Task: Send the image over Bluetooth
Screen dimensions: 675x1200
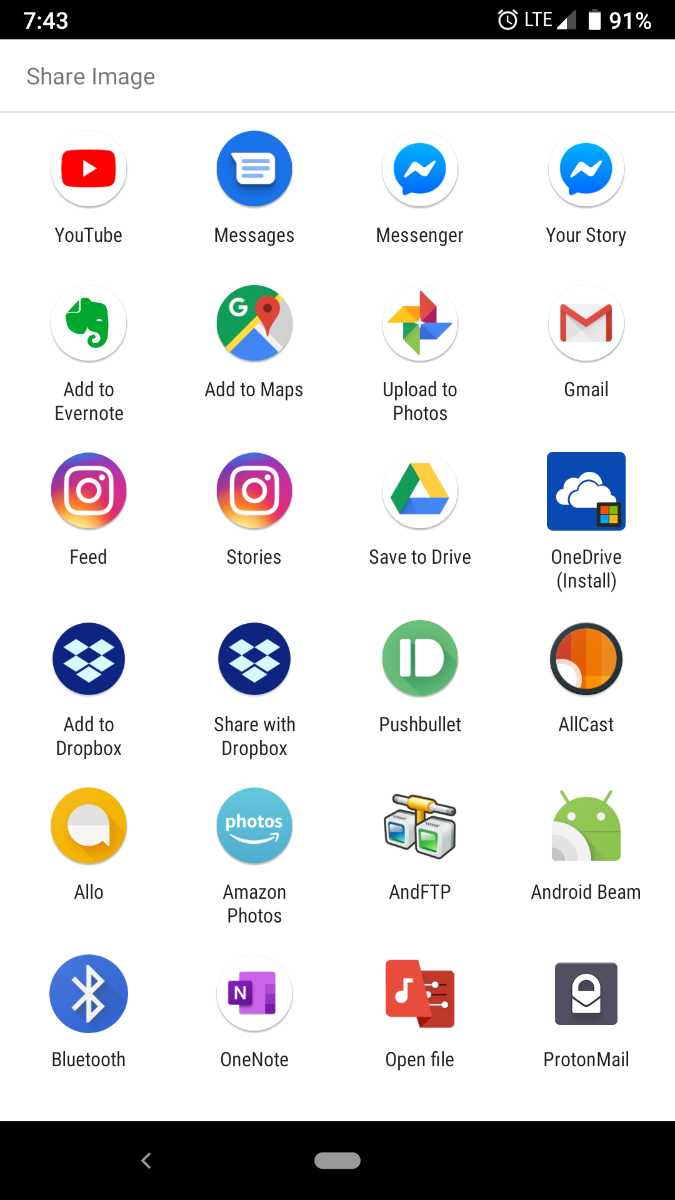Action: click(88, 994)
